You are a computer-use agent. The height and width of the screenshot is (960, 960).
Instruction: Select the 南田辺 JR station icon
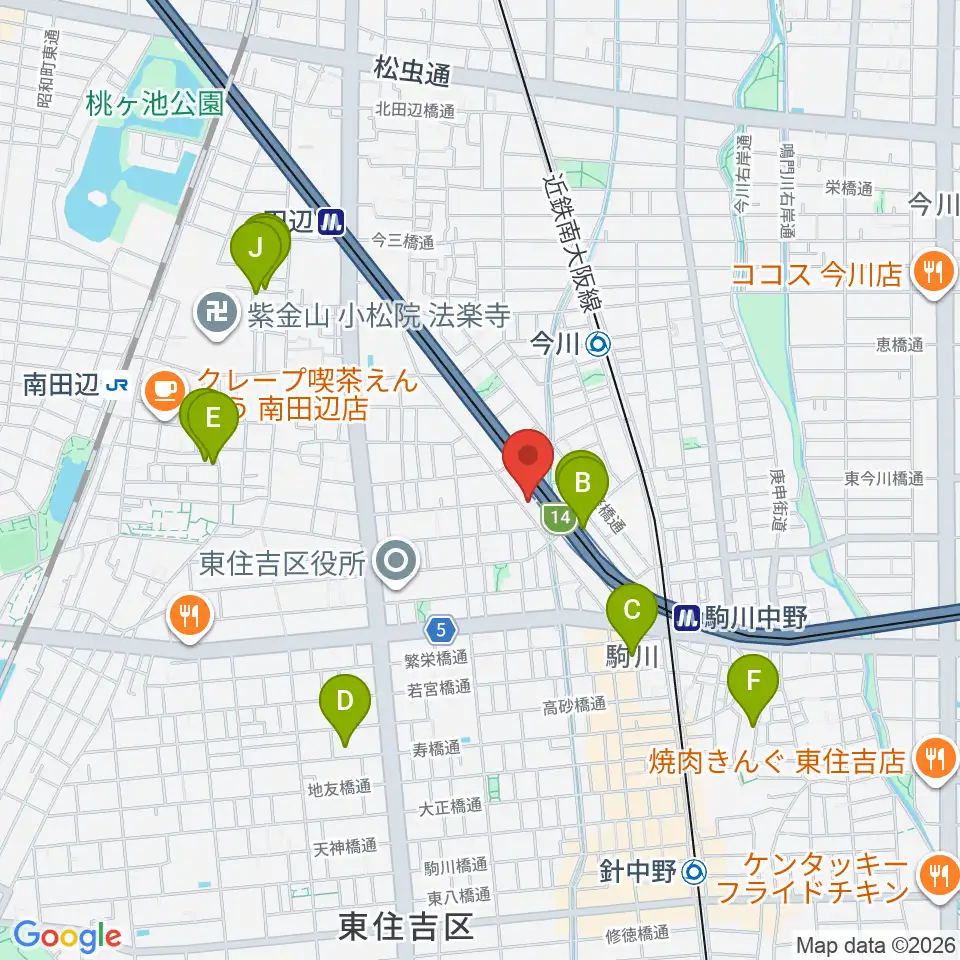(x=116, y=385)
